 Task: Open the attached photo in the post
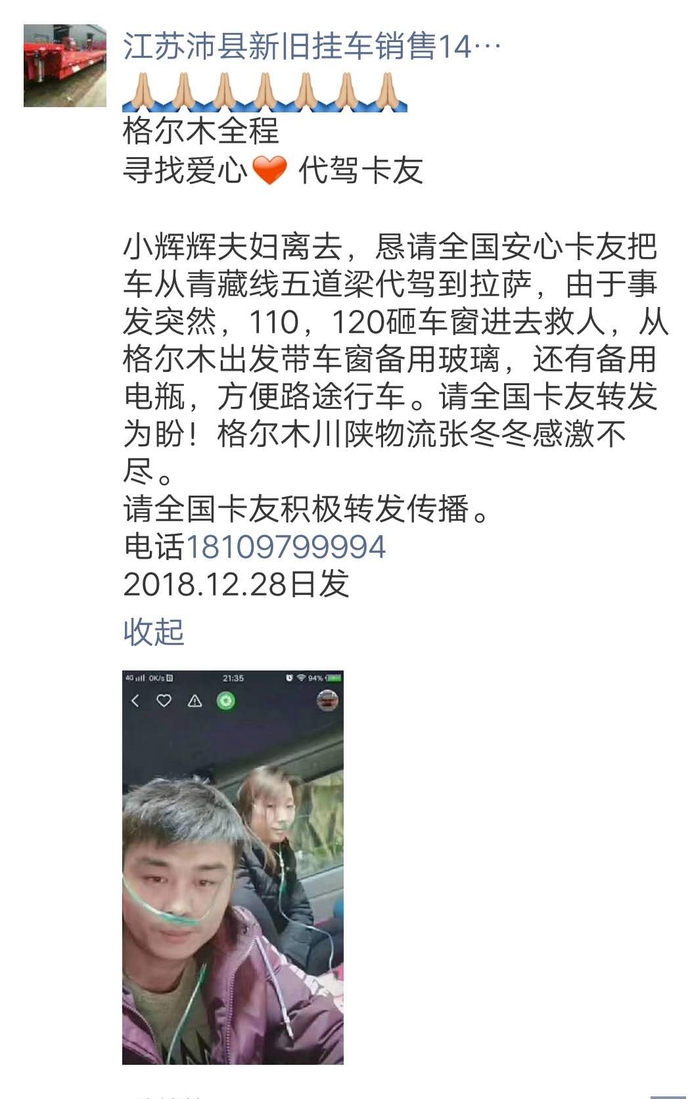(232, 867)
